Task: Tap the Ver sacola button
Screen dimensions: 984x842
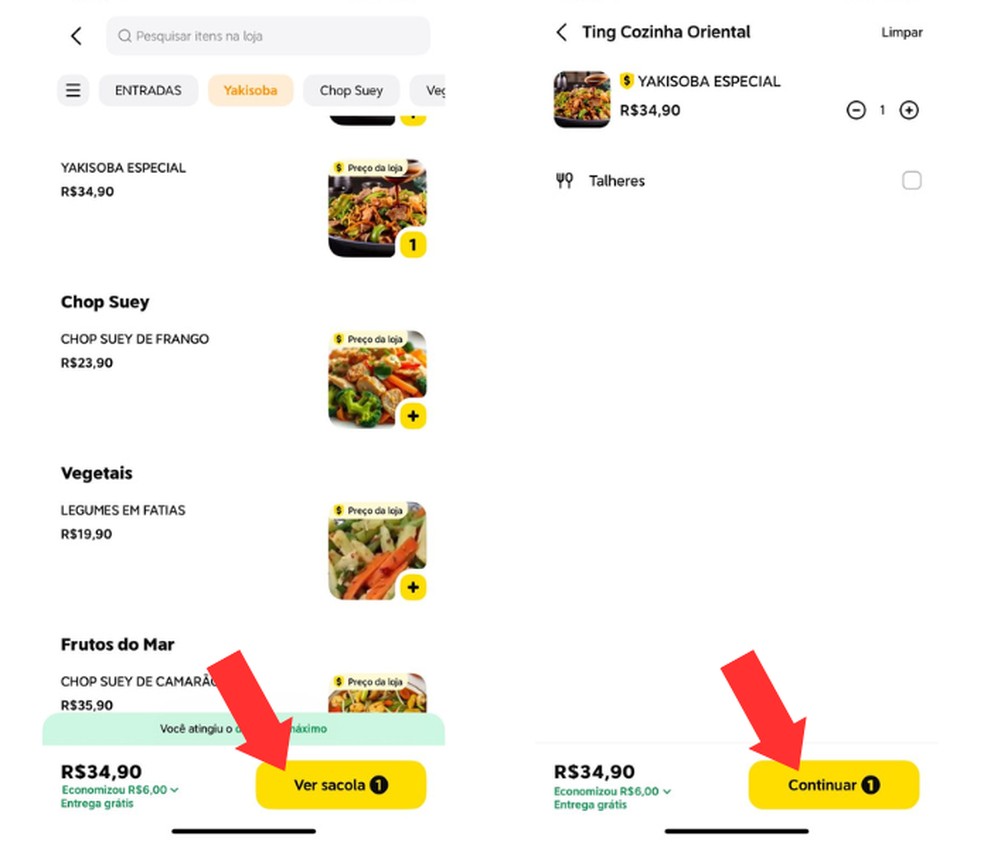Action: pos(340,785)
